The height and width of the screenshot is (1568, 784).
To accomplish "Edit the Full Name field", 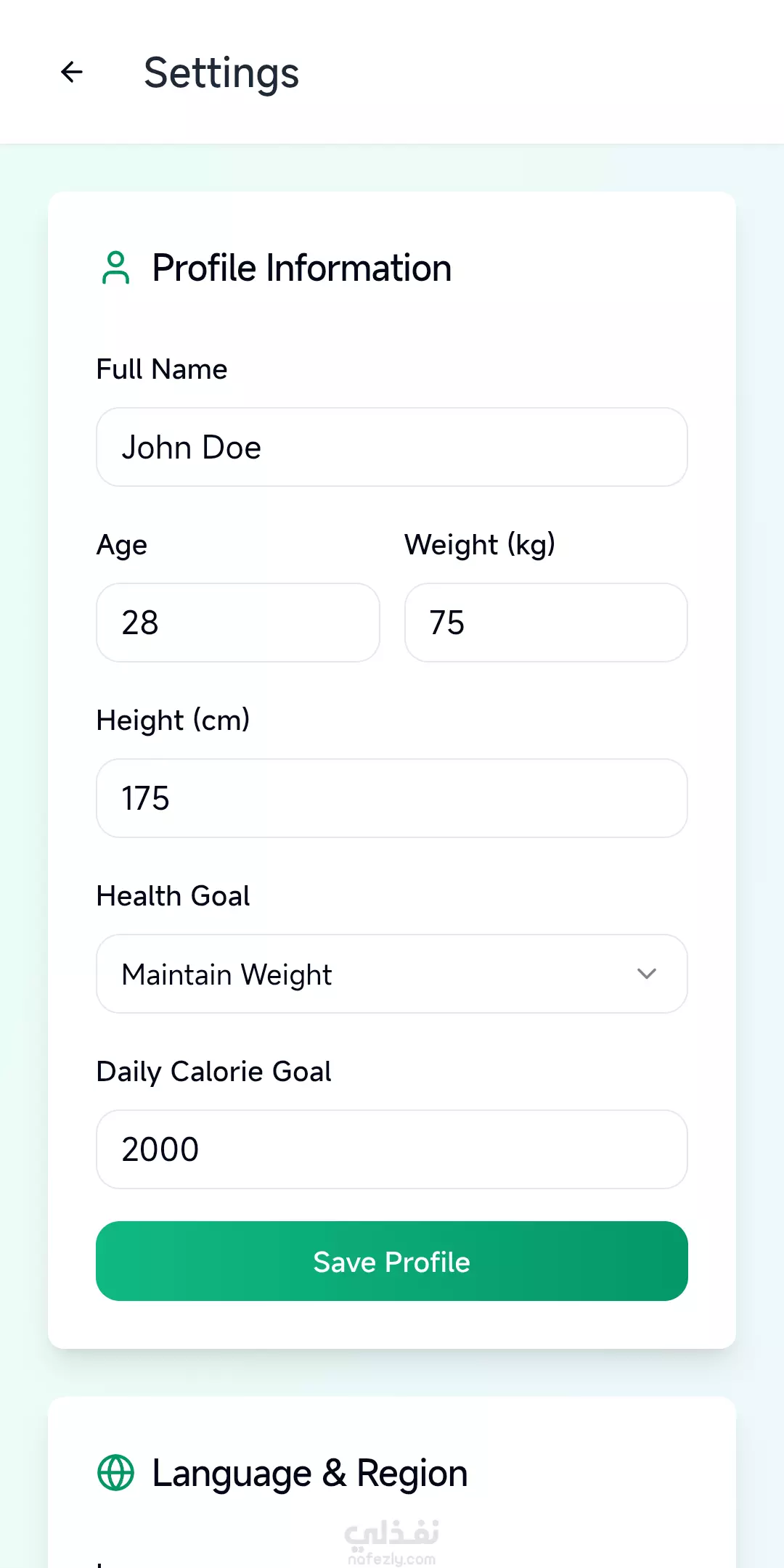I will [392, 447].
